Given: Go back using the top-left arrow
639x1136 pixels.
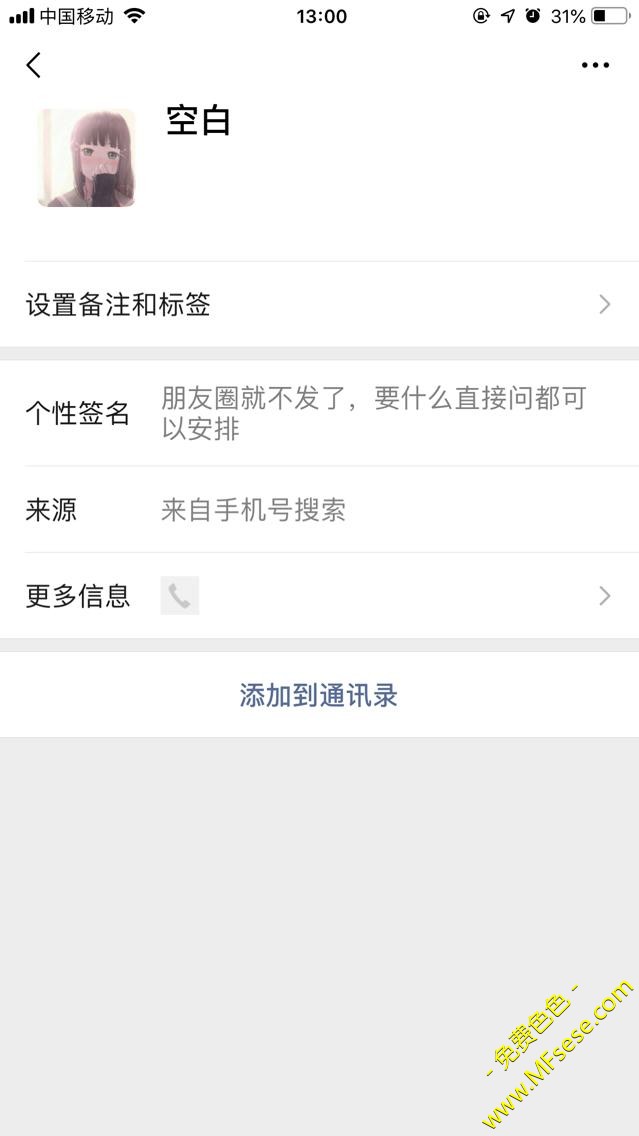Looking at the screenshot, I should tap(34, 66).
